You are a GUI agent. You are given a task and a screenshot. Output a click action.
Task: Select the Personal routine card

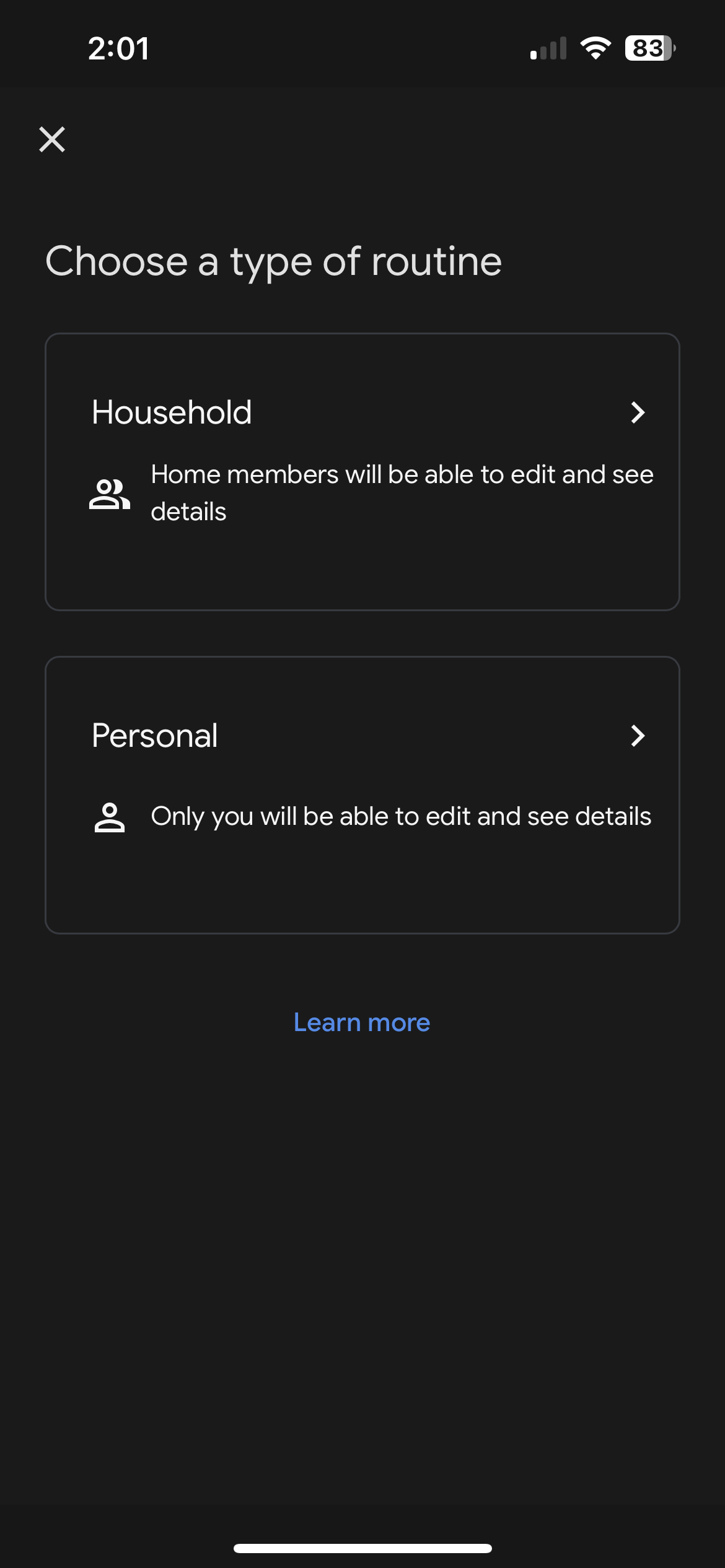tap(362, 795)
